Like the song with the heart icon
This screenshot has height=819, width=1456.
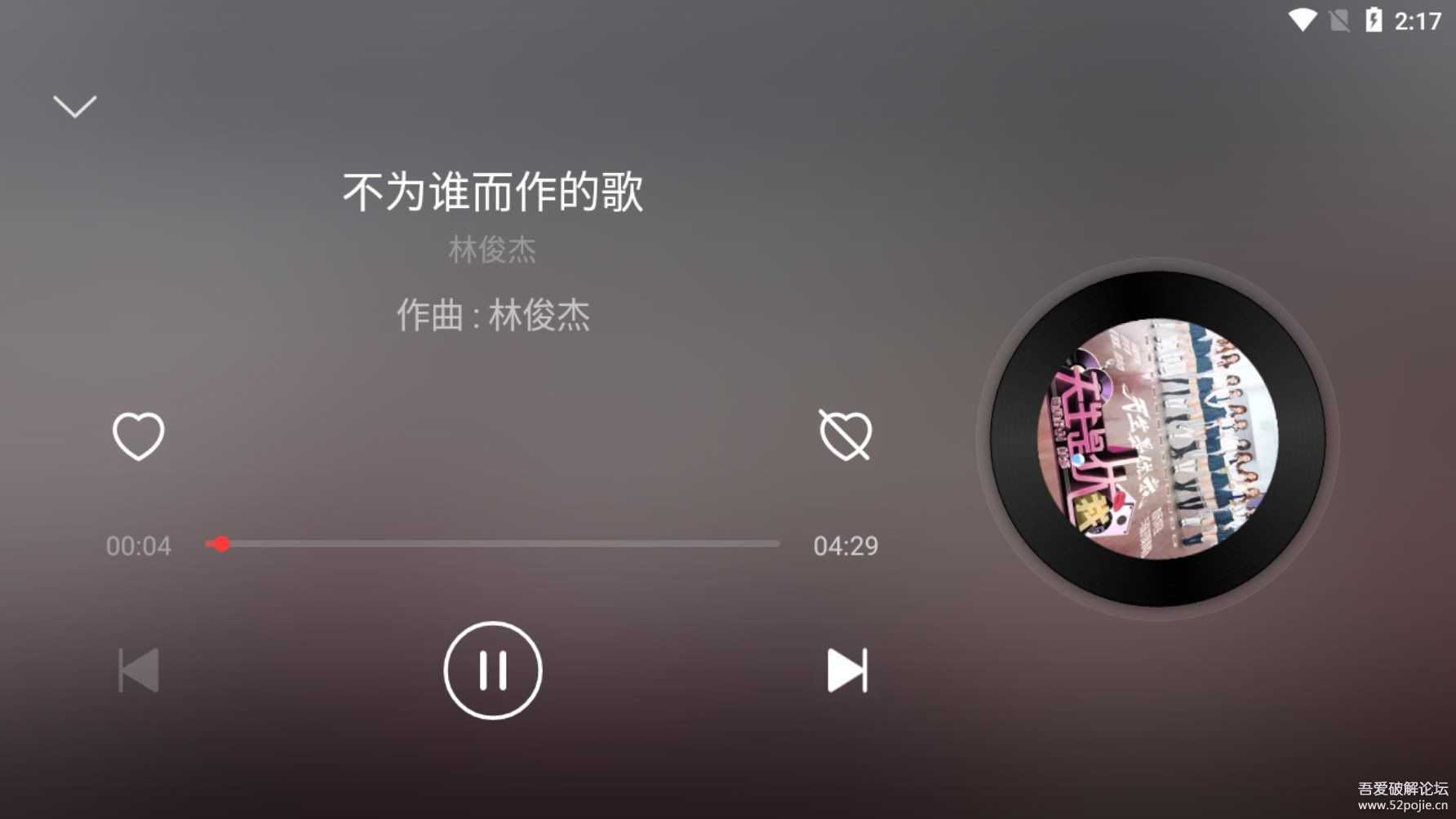[x=139, y=436]
